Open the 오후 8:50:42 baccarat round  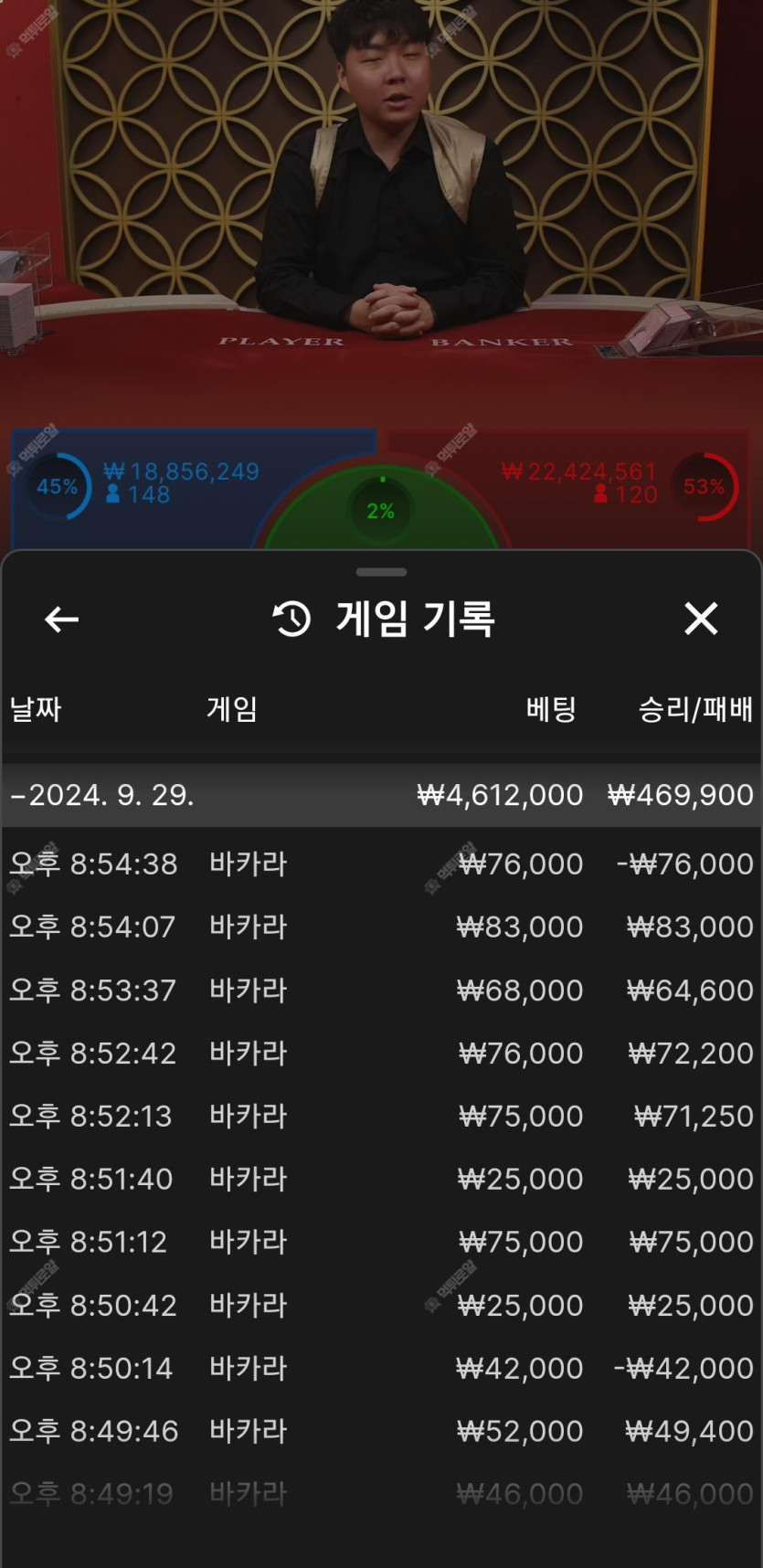click(x=382, y=1305)
